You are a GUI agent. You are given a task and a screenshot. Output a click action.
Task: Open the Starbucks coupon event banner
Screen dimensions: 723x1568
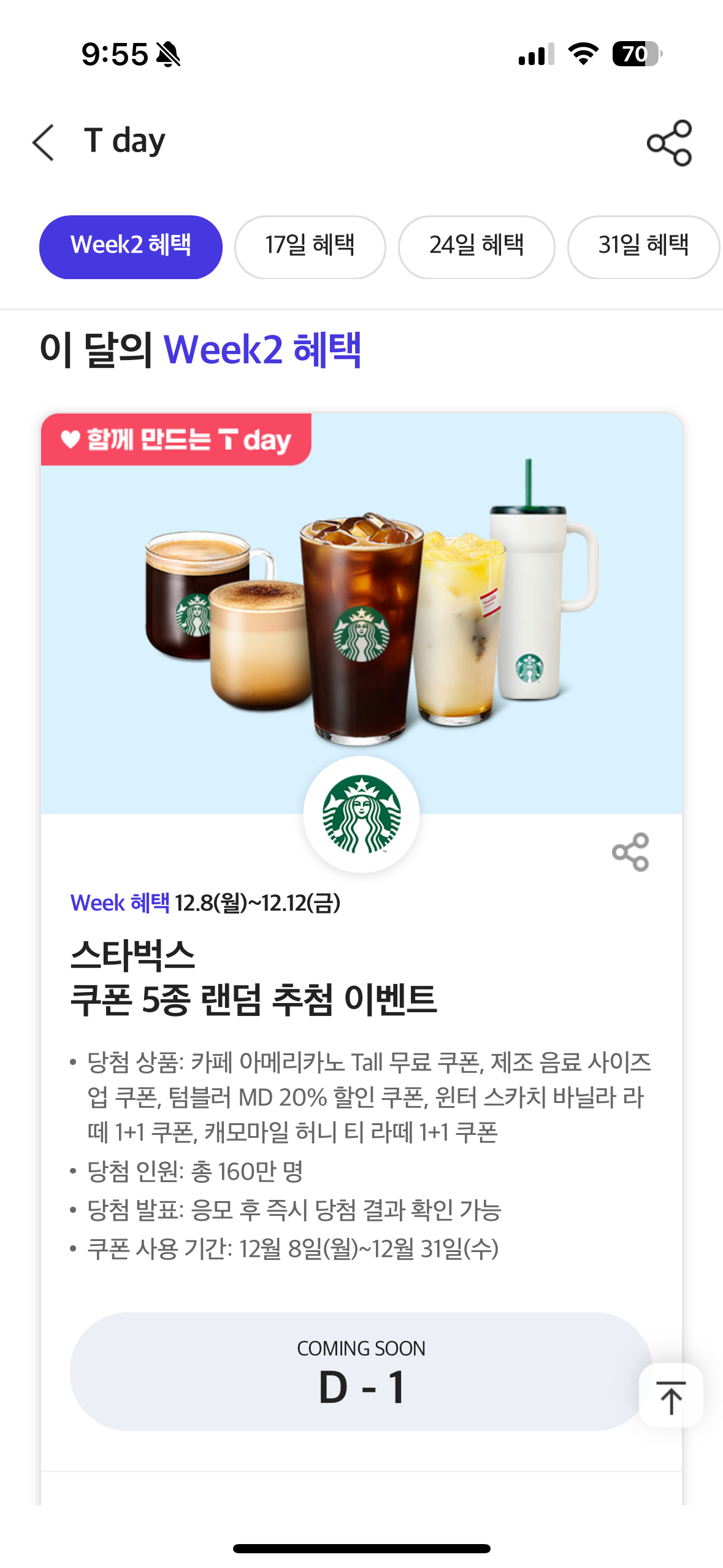click(x=361, y=613)
